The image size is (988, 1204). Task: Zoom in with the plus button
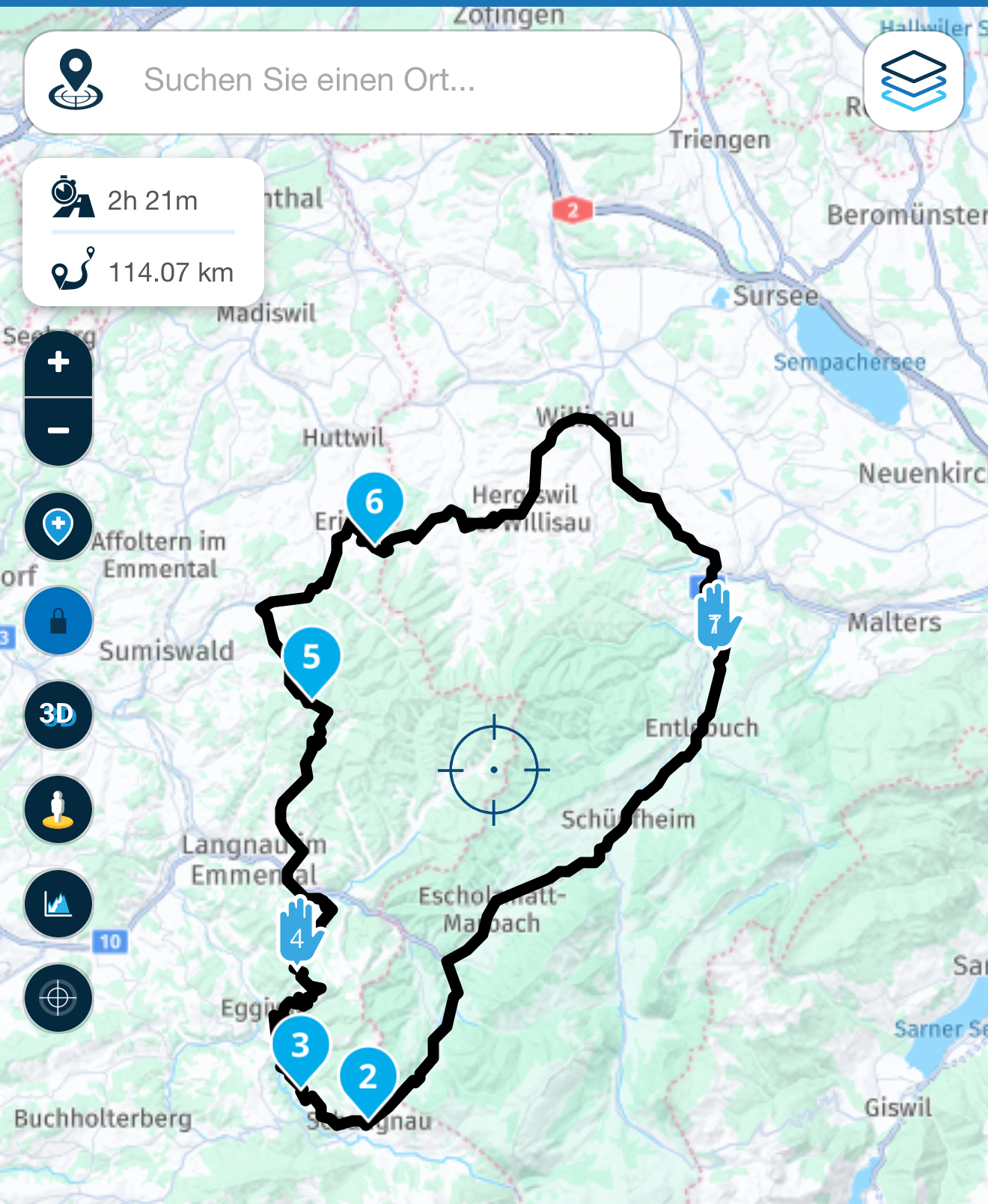(x=58, y=363)
